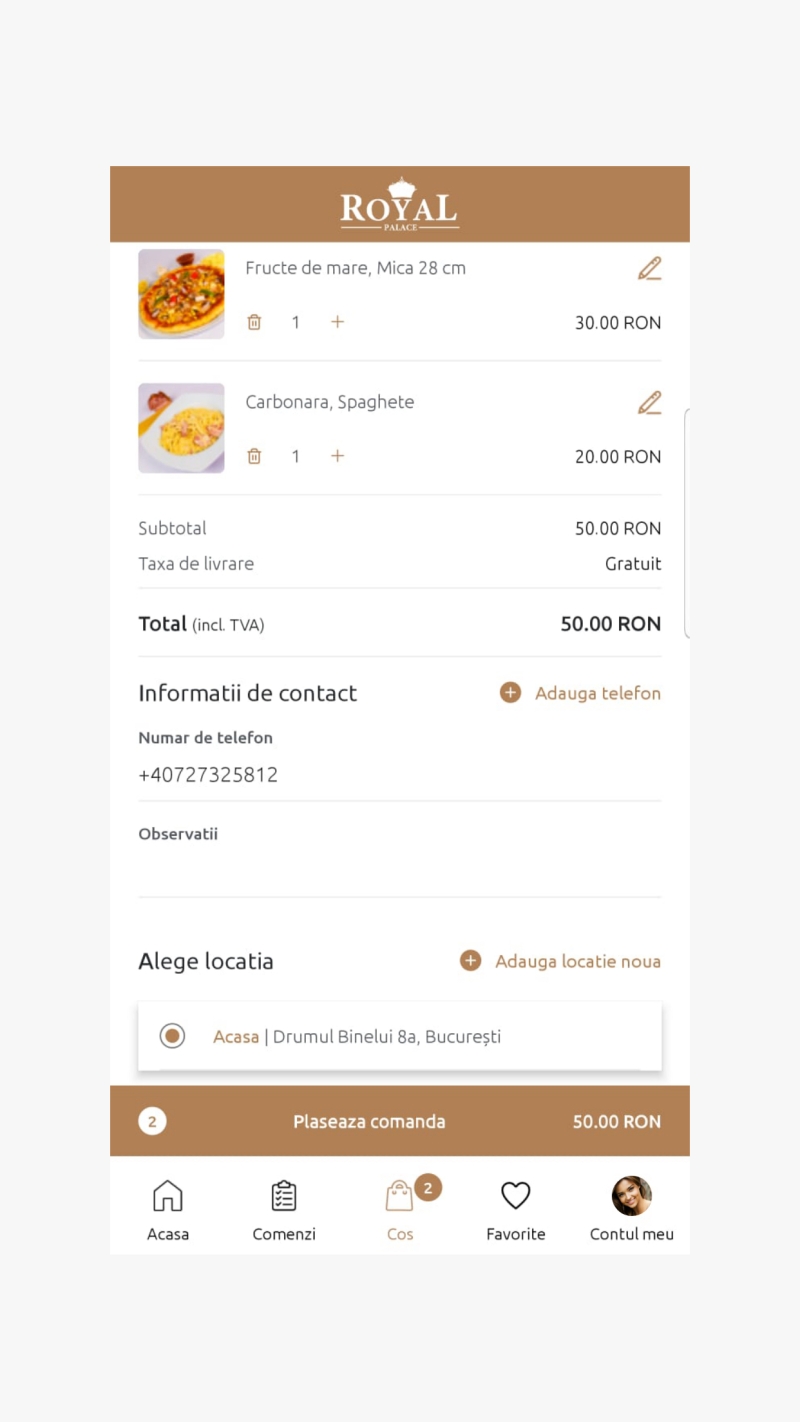Open the Favorite section
This screenshot has width=800, height=1422.
516,1207
